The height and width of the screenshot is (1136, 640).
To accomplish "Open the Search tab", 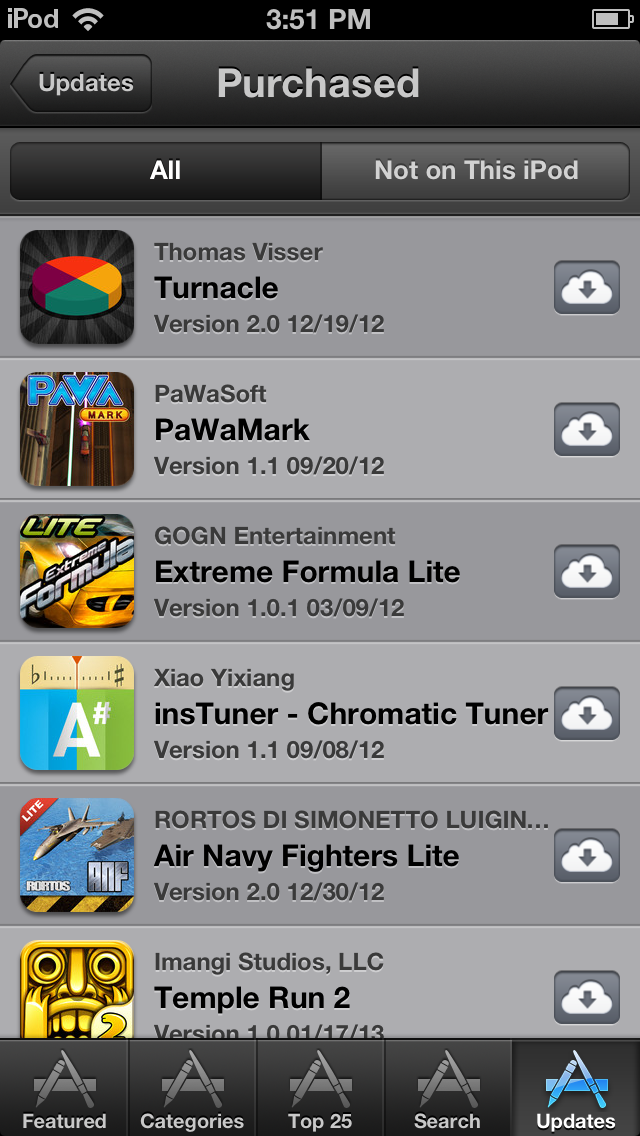I will (447, 1090).
